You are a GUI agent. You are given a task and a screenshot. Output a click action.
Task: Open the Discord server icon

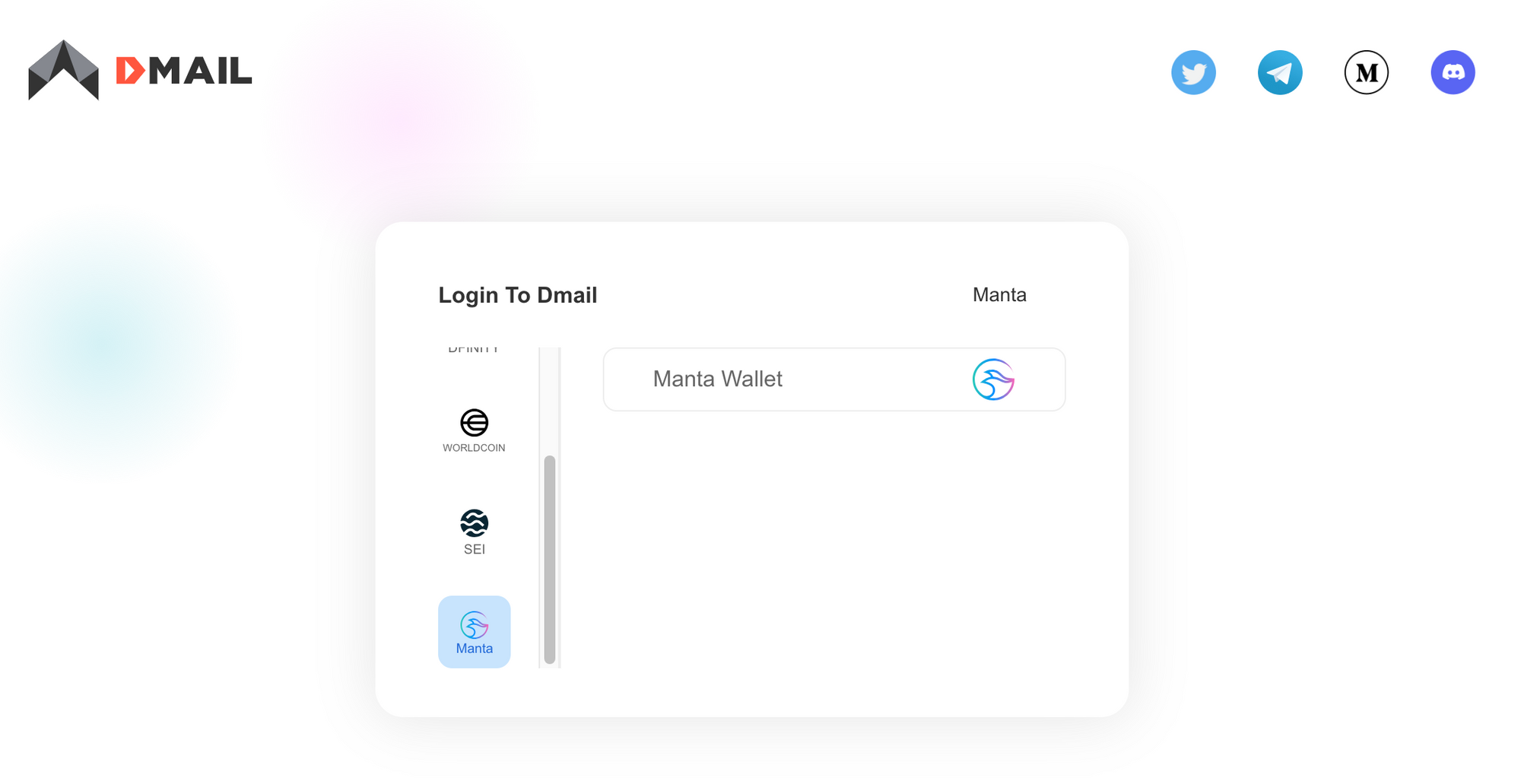pos(1453,73)
